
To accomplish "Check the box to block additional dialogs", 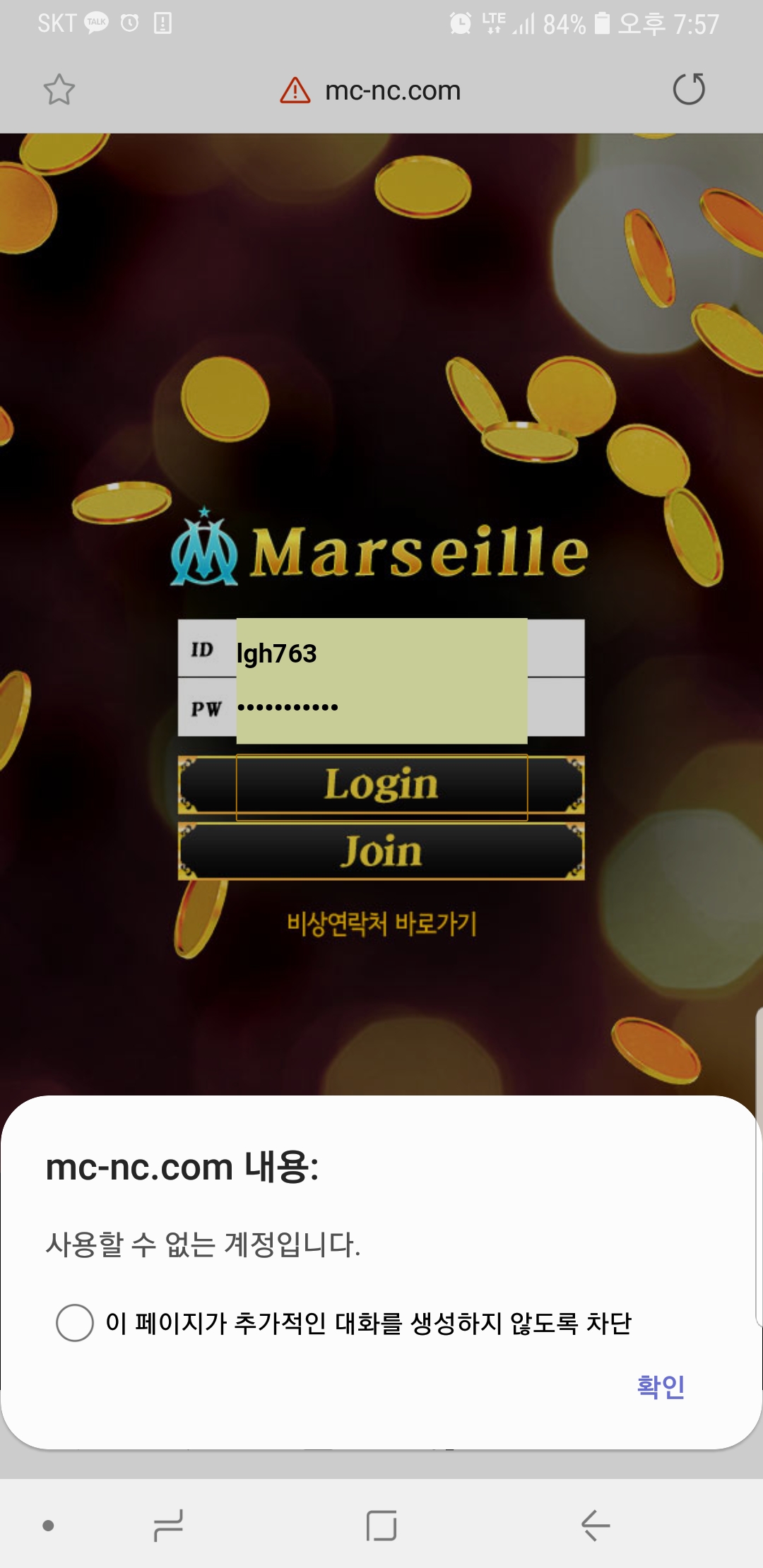I will click(x=75, y=1323).
